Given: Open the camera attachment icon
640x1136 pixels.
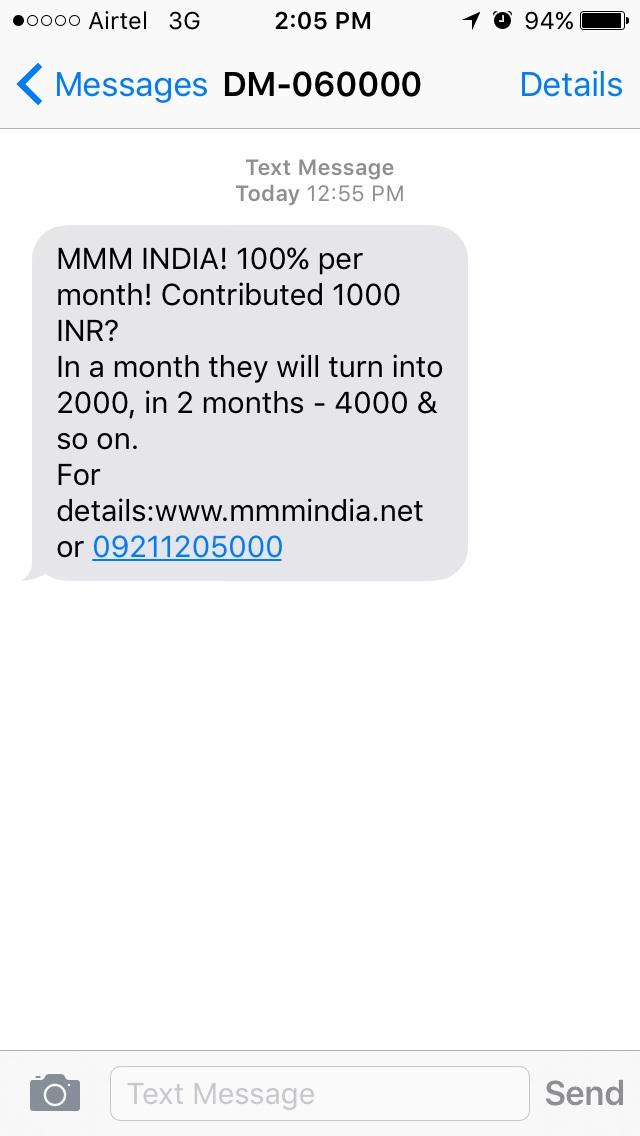Looking at the screenshot, I should tap(54, 1092).
